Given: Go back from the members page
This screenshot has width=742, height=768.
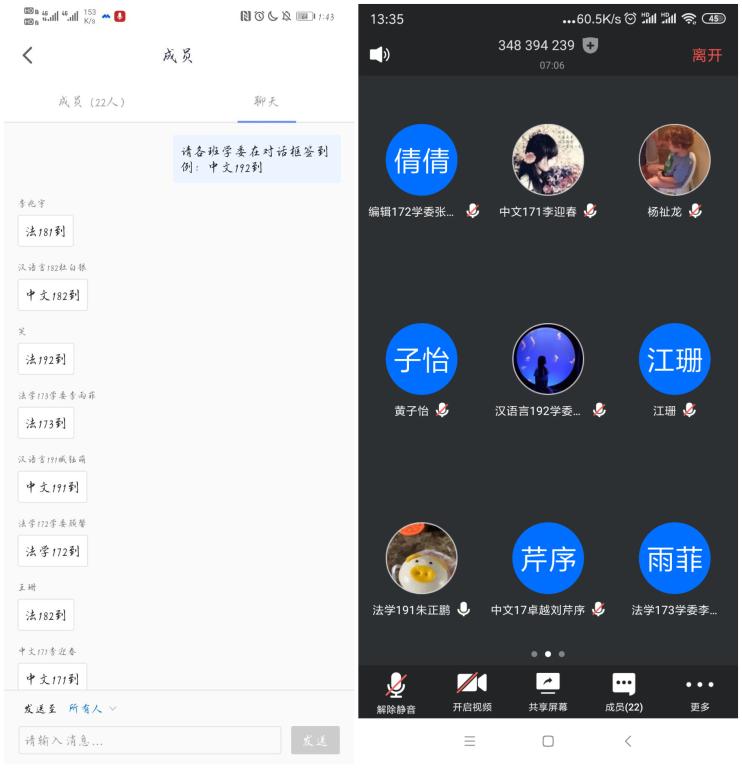Looking at the screenshot, I should pyautogui.click(x=27, y=57).
